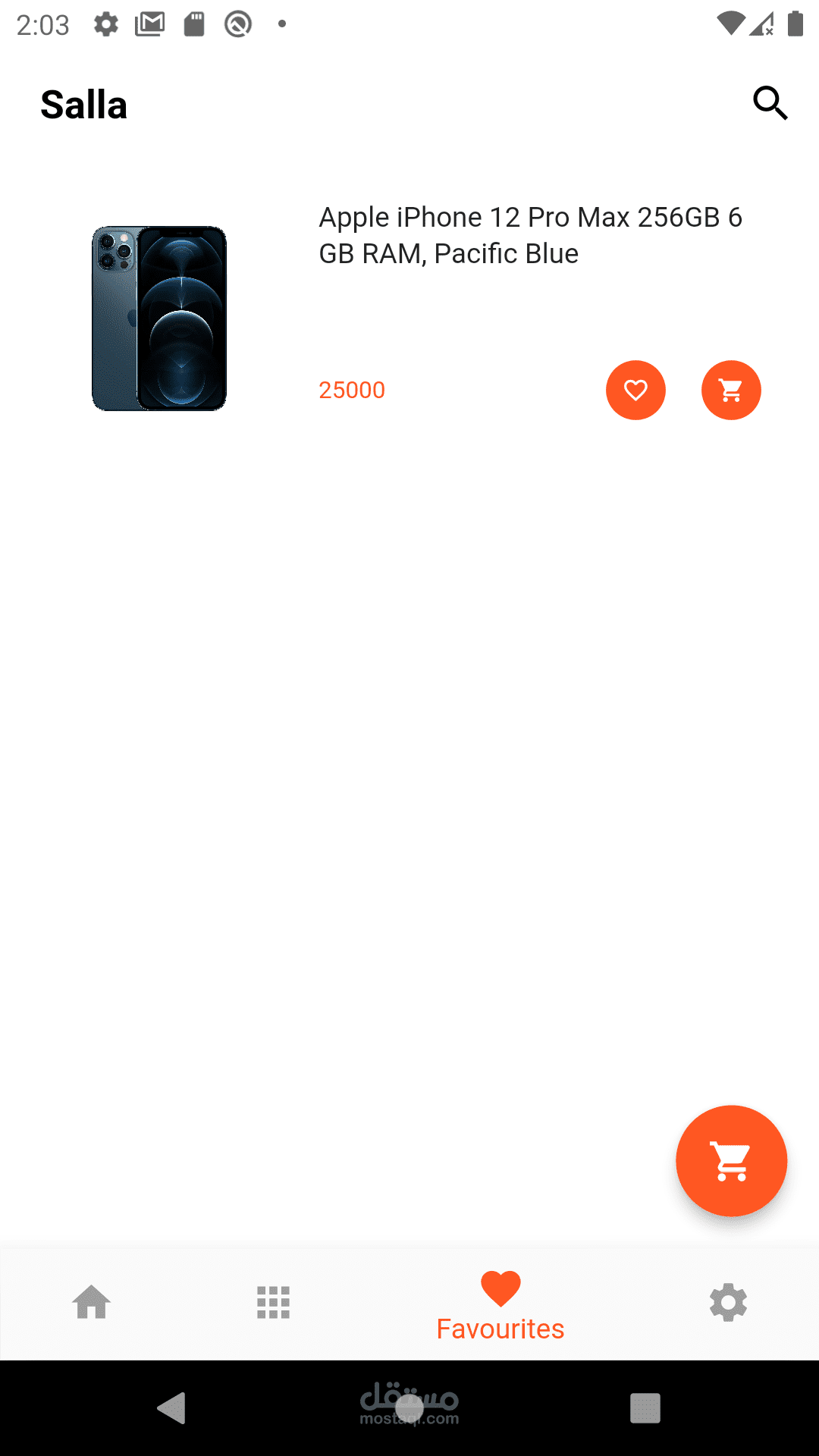Screen dimensions: 819x1456
Task: Open the floating shopping cart button
Action: (x=731, y=1161)
